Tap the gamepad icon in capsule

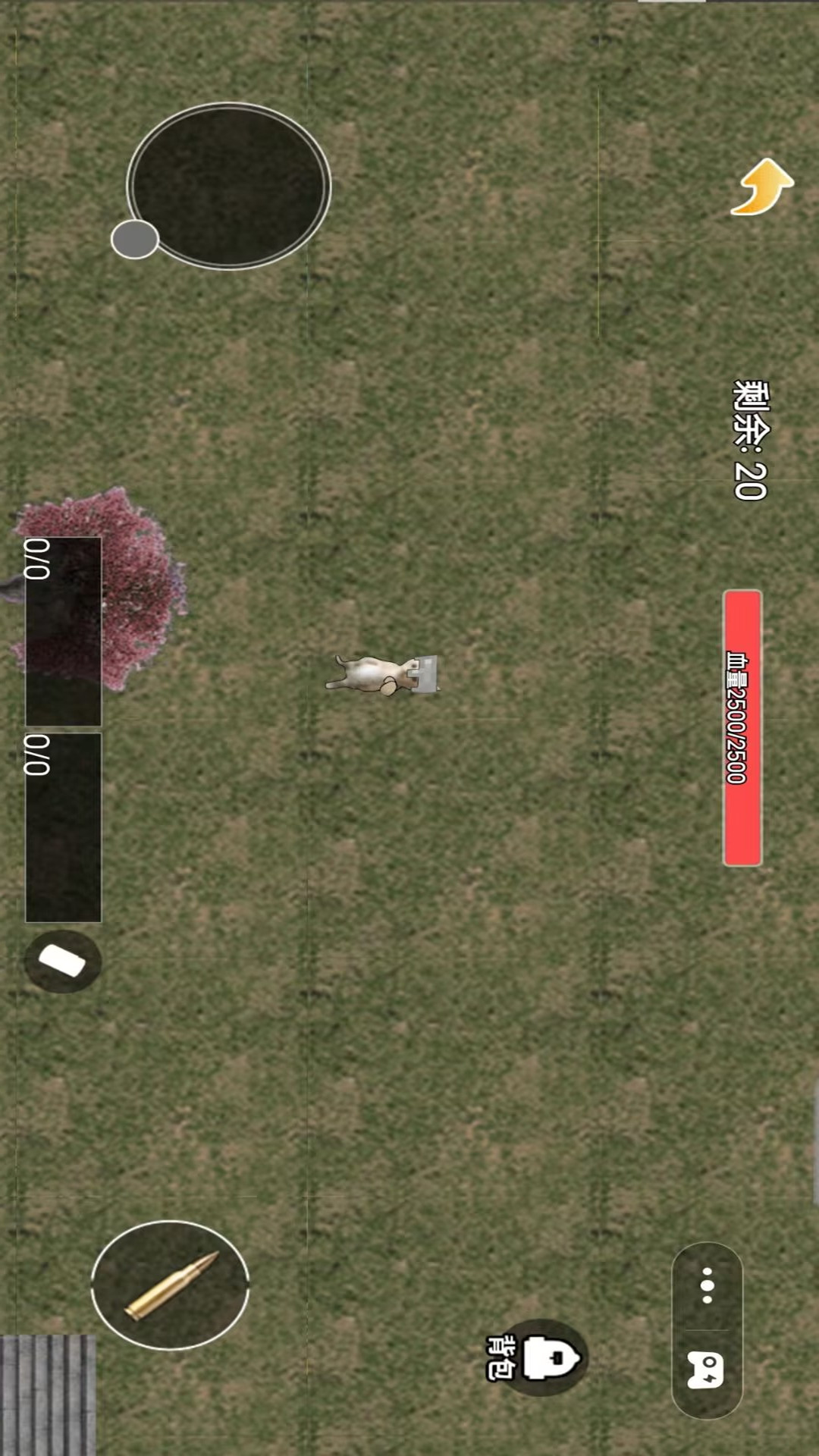tap(706, 1370)
